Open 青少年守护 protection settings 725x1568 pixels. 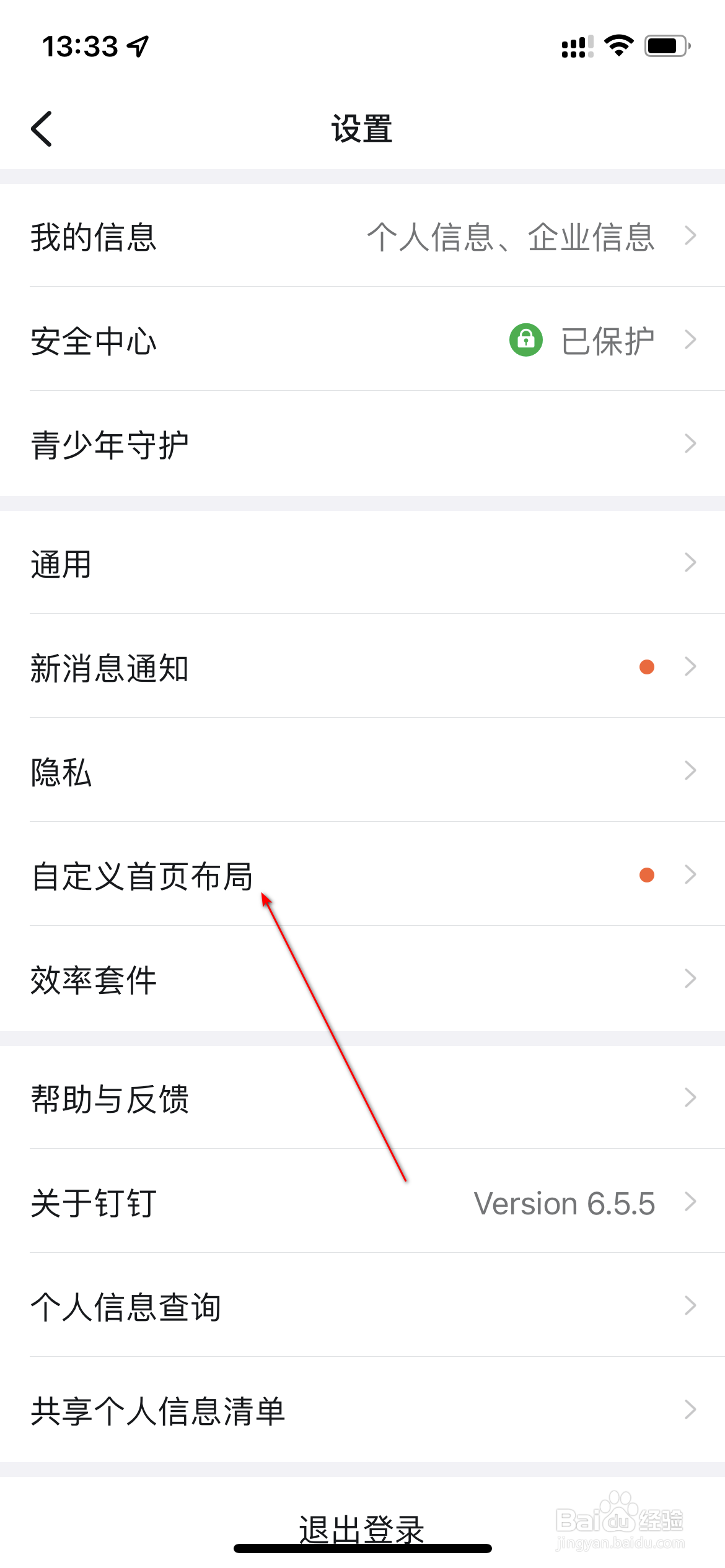362,443
